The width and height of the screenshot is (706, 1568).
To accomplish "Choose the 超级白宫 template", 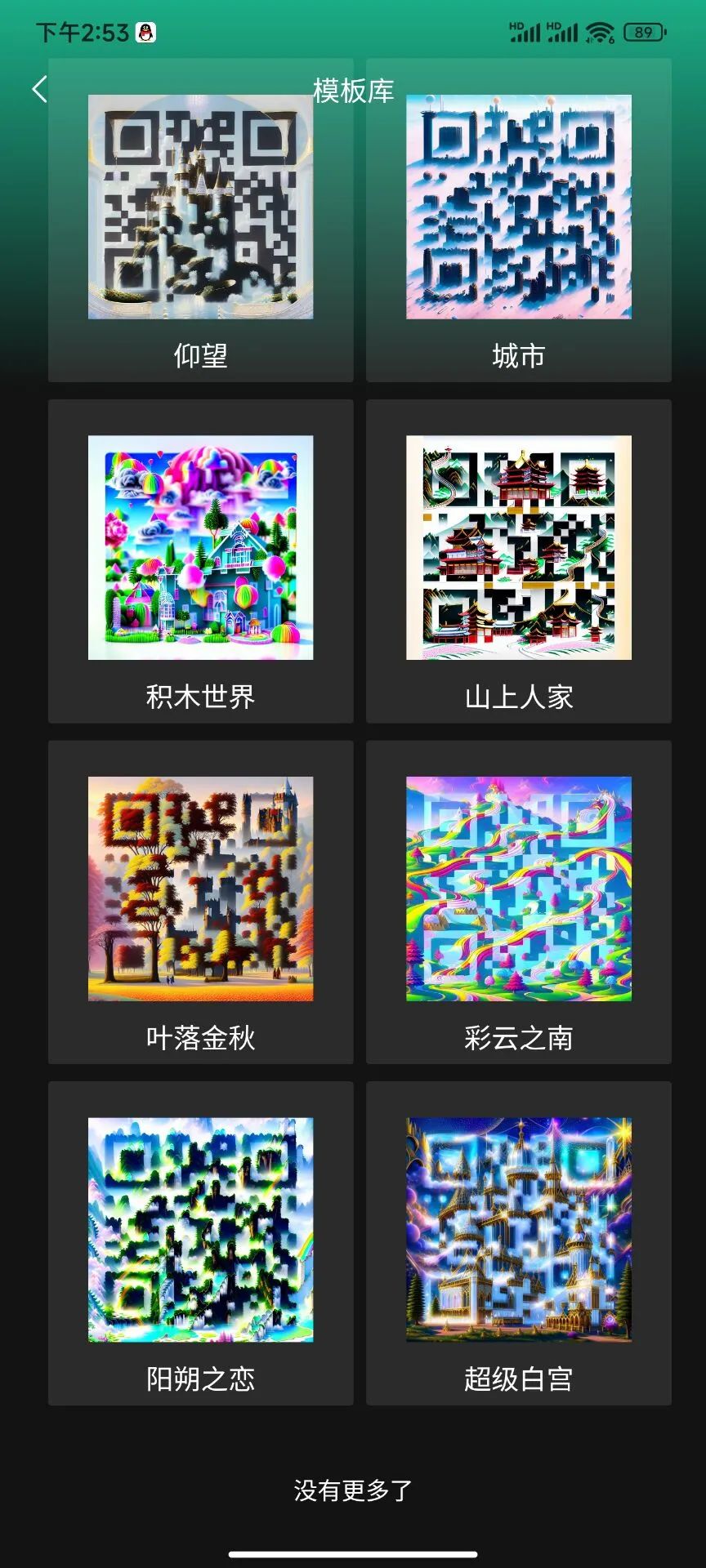I will tap(519, 1230).
